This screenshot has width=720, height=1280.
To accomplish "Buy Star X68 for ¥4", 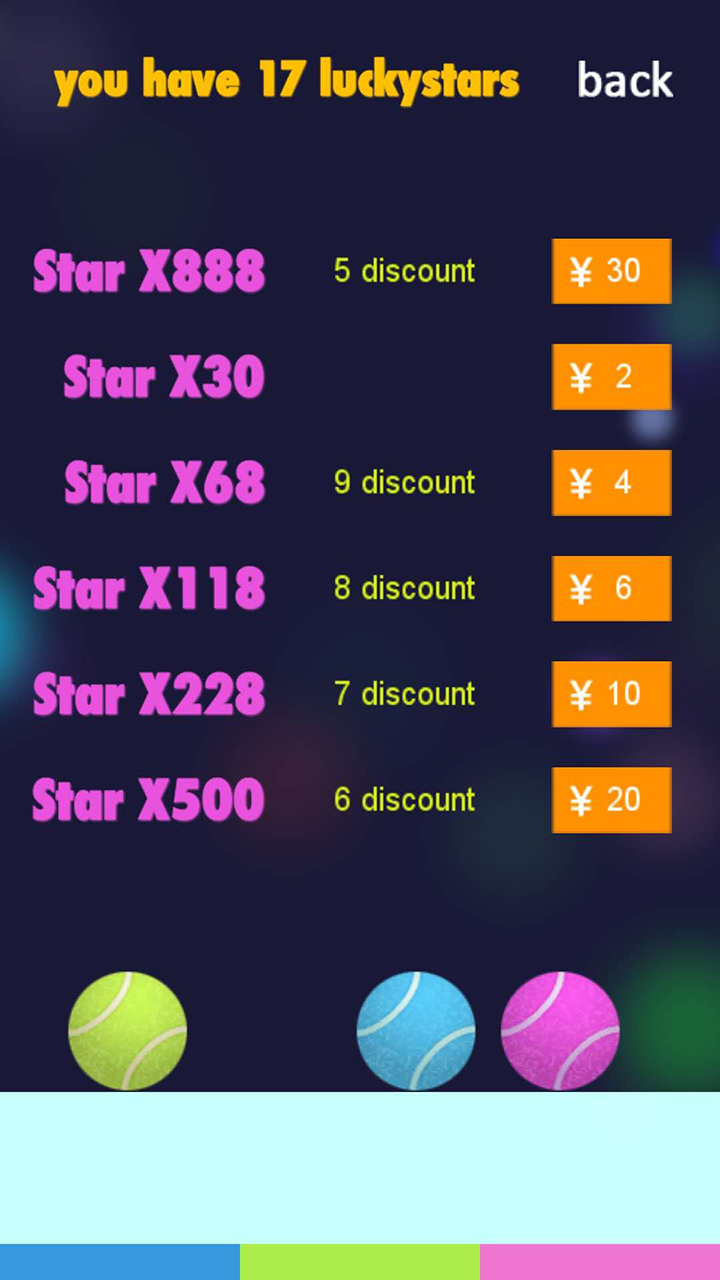I will pos(611,483).
